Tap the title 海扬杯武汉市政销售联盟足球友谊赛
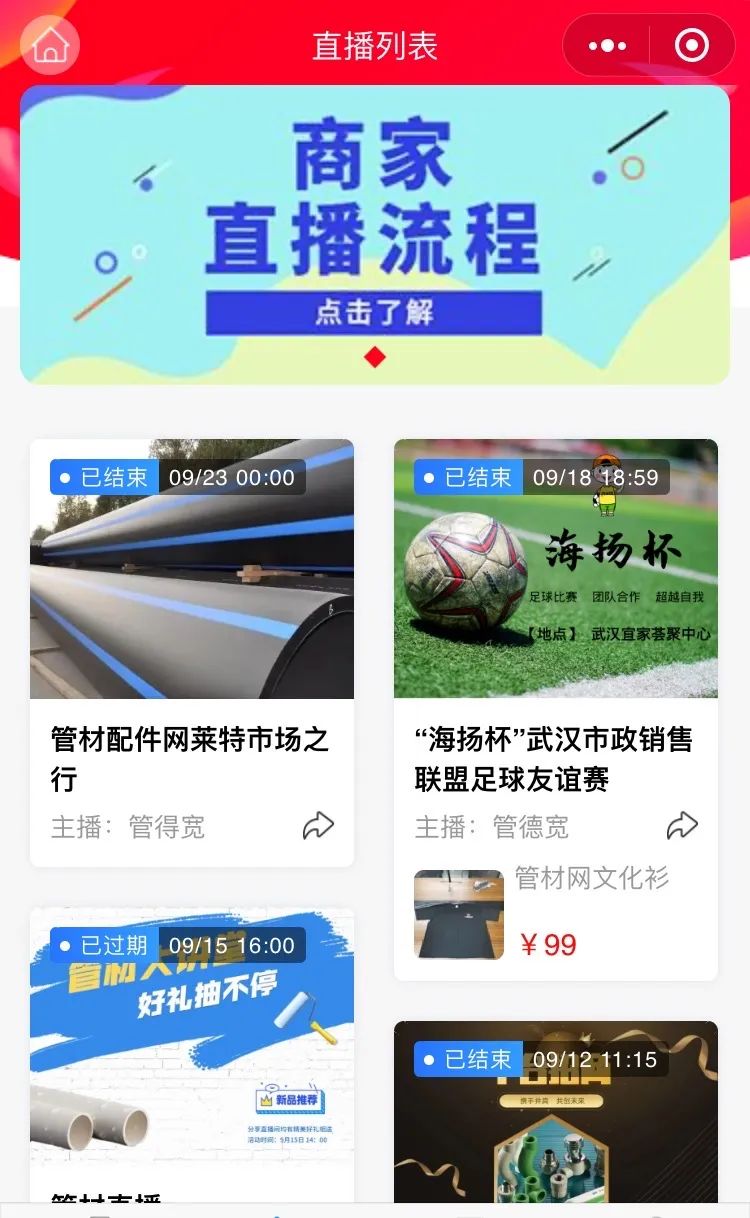Viewport: 750px width, 1218px height. (x=556, y=758)
